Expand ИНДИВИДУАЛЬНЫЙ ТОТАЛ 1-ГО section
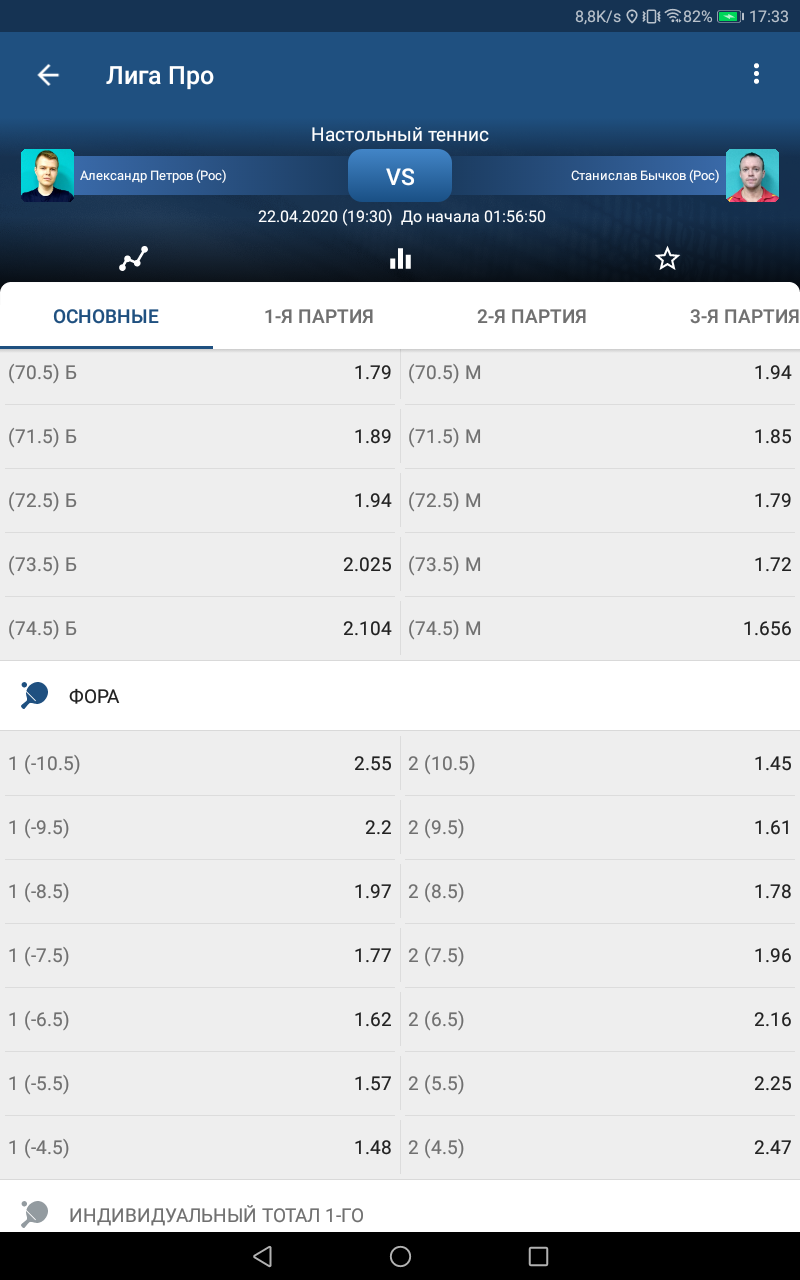This screenshot has height=1280, width=800. click(400, 1212)
